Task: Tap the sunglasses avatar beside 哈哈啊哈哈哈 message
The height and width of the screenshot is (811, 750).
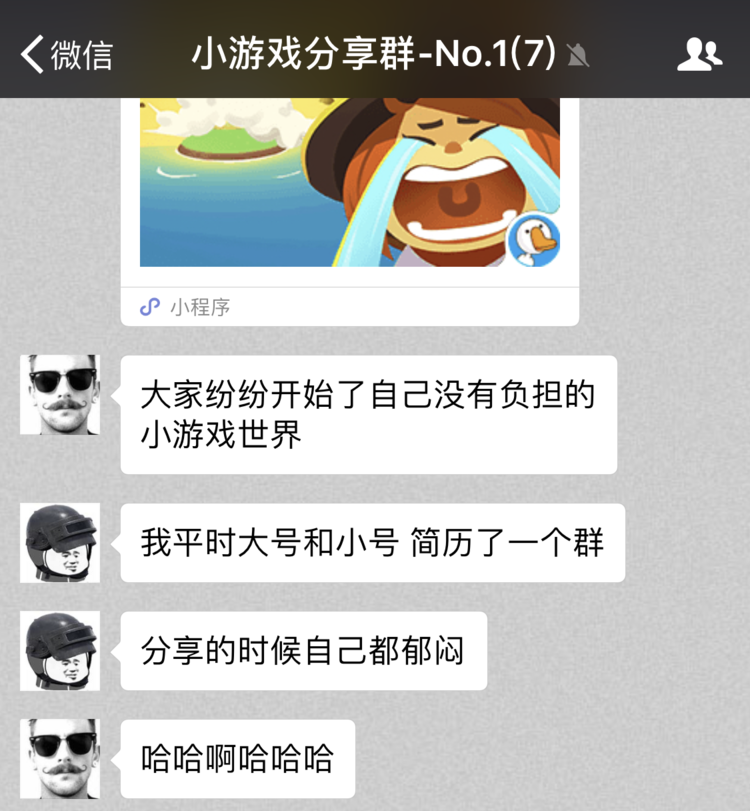Action: [x=60, y=758]
